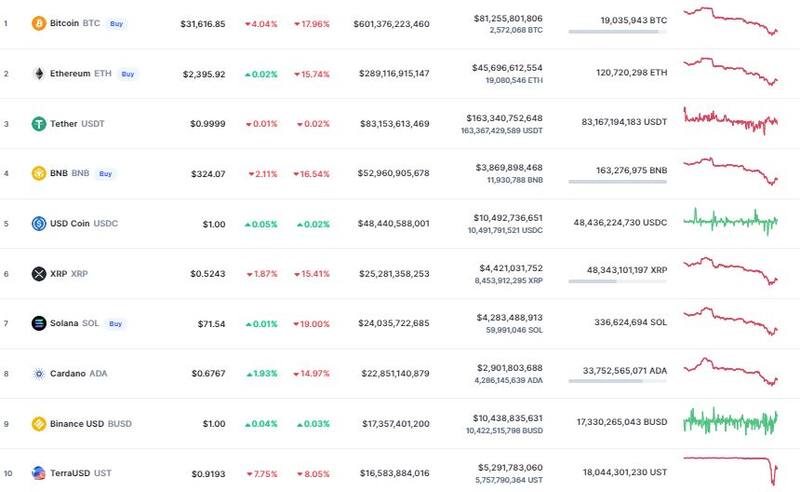Open the Ethereum ETH details
The image size is (800, 492).
coord(70,73)
